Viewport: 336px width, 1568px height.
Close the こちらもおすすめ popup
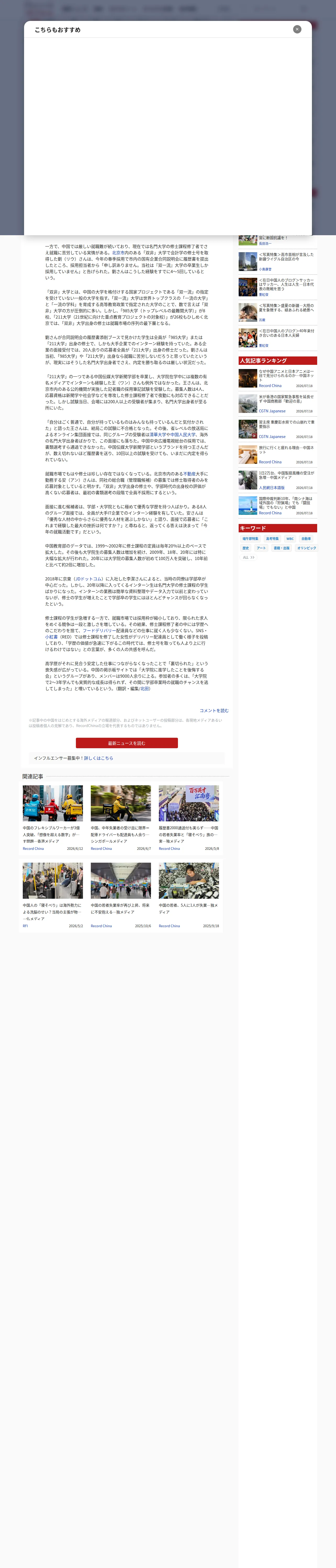(297, 29)
